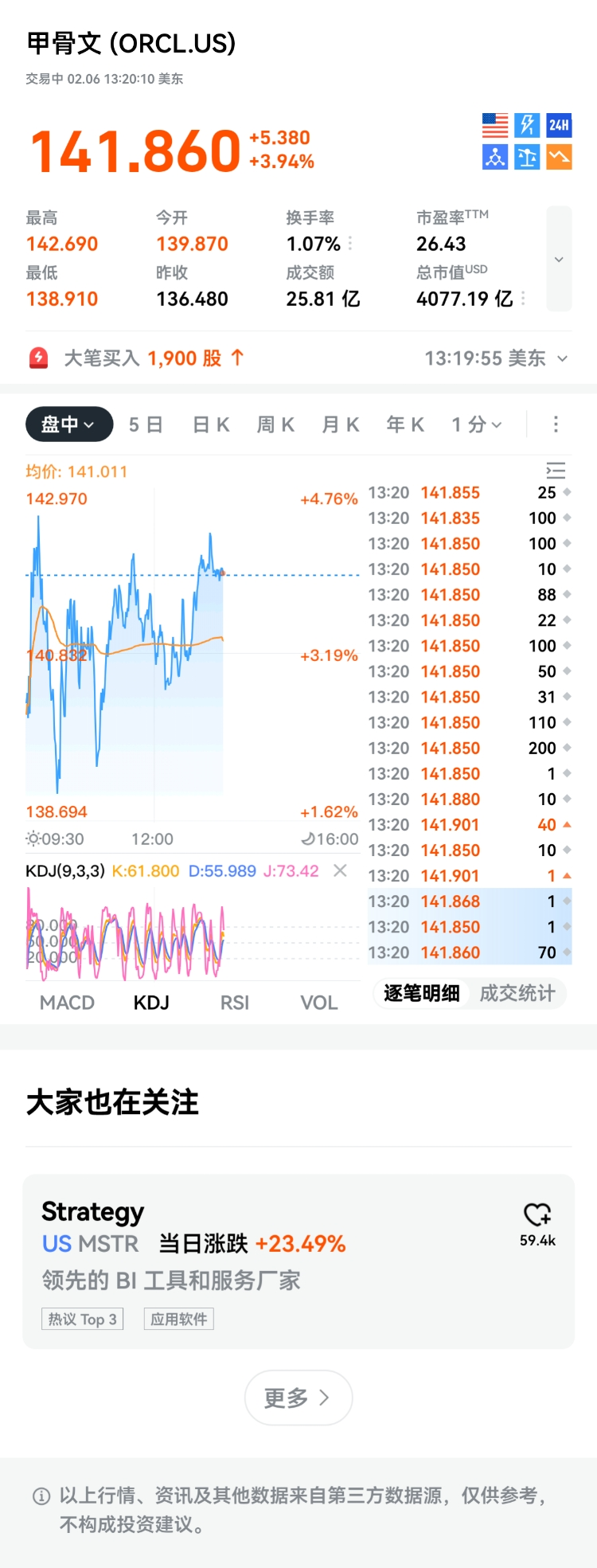Close the KDJ indicator panel
Screen dimensions: 597x1568
pos(340,870)
